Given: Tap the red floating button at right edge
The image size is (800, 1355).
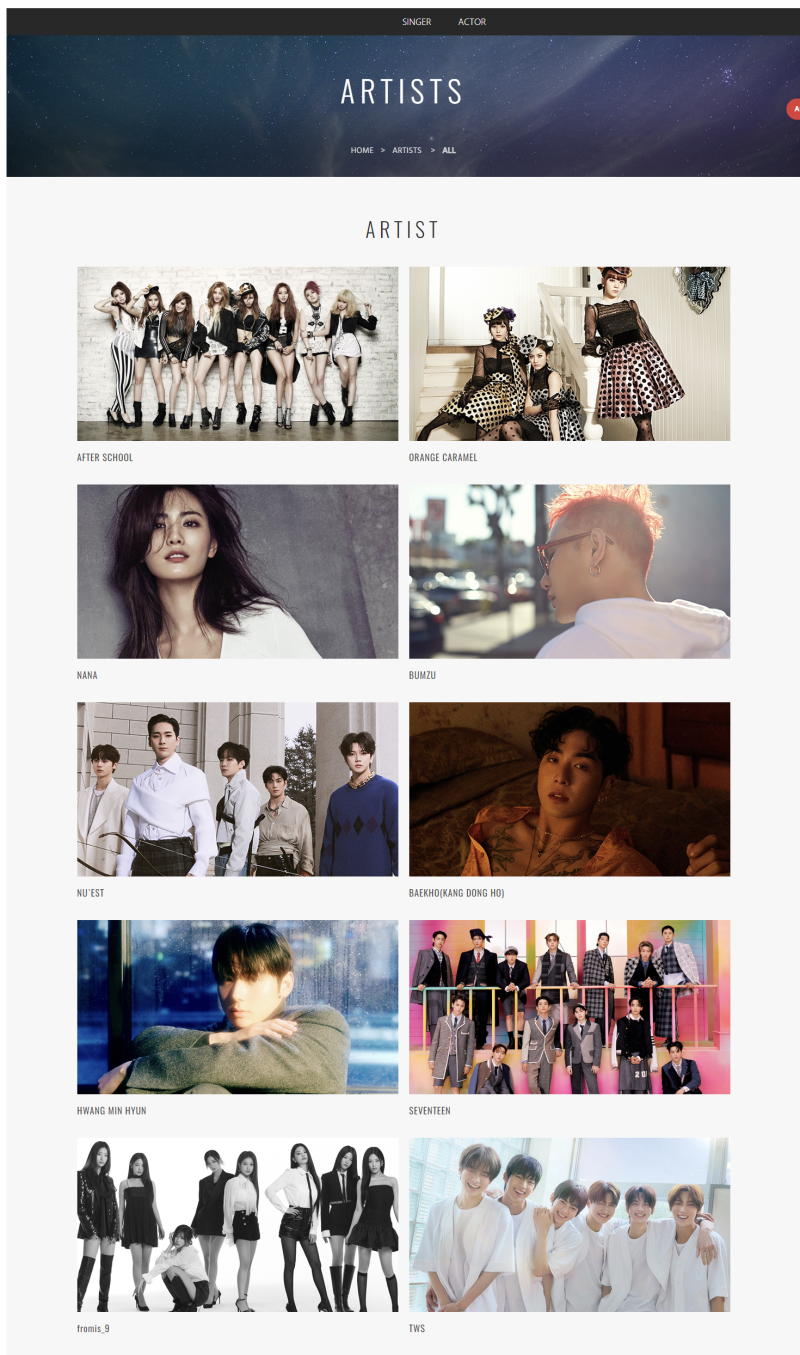Looking at the screenshot, I should pos(794,109).
